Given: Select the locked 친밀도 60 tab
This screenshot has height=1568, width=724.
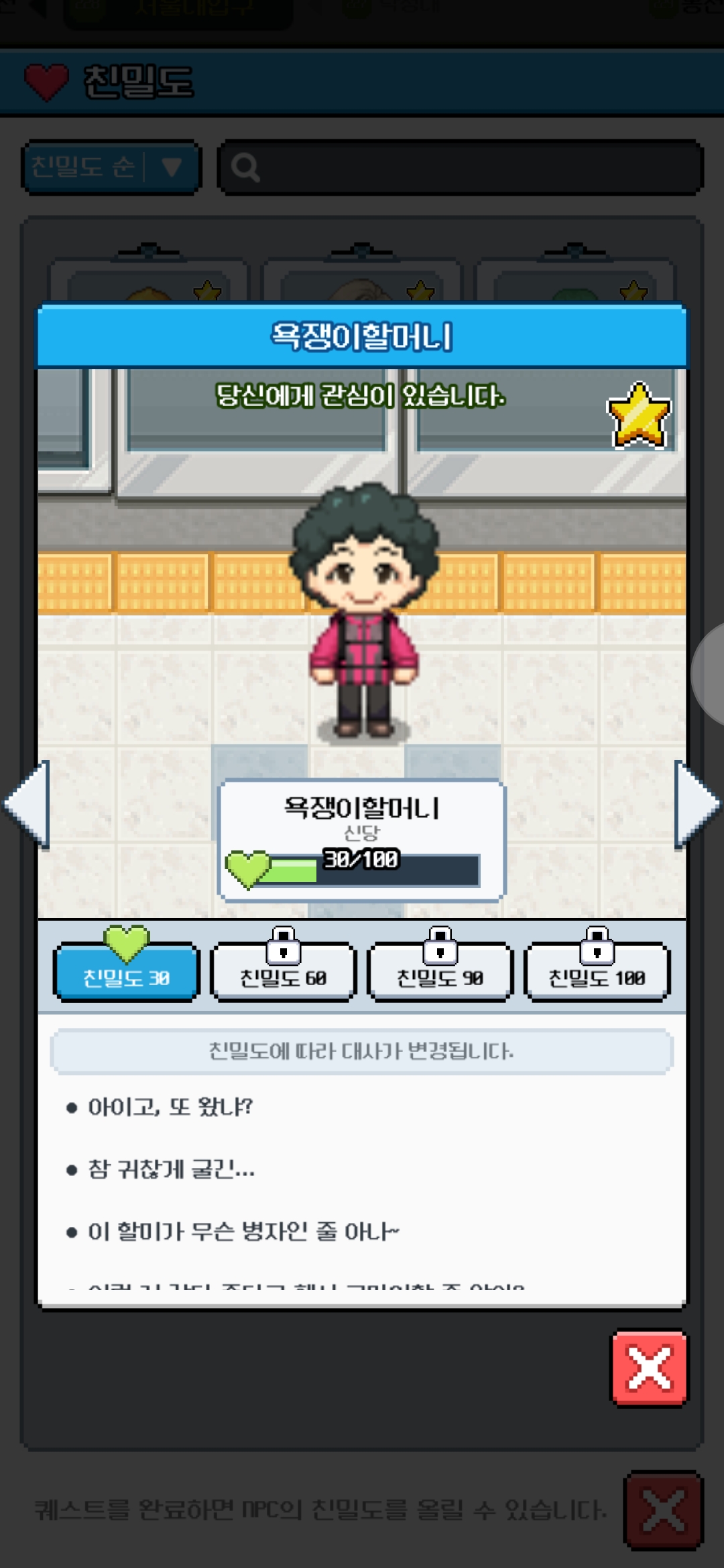Looking at the screenshot, I should pyautogui.click(x=283, y=974).
